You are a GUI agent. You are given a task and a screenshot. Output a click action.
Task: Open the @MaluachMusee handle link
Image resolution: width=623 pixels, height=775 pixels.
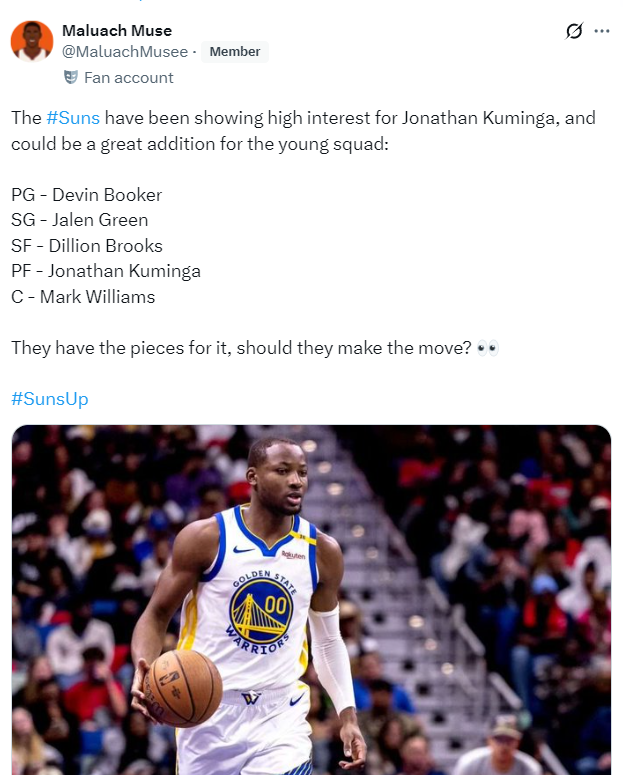tap(125, 52)
